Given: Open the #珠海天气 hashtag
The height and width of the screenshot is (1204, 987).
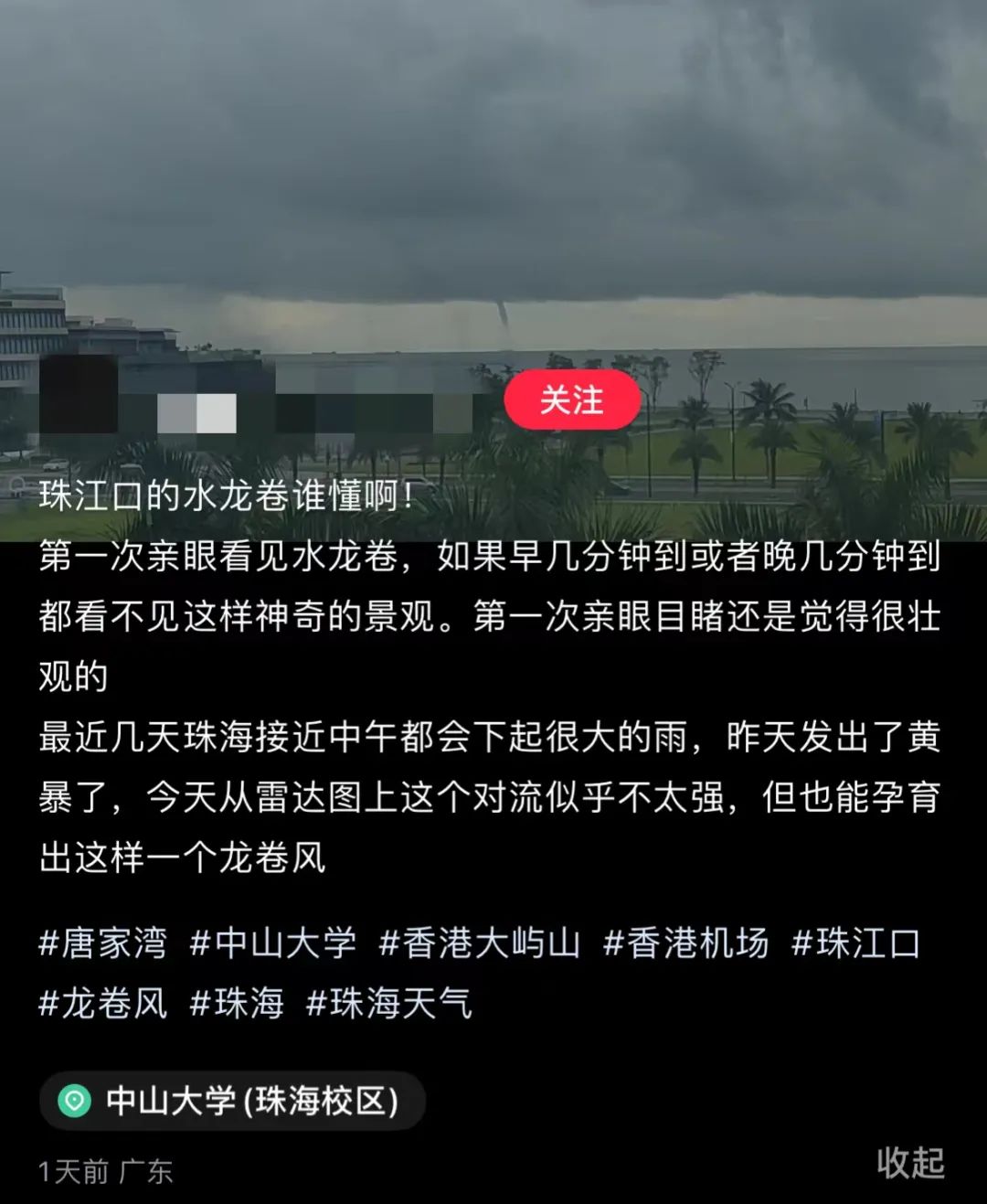Looking at the screenshot, I should pos(389,1003).
